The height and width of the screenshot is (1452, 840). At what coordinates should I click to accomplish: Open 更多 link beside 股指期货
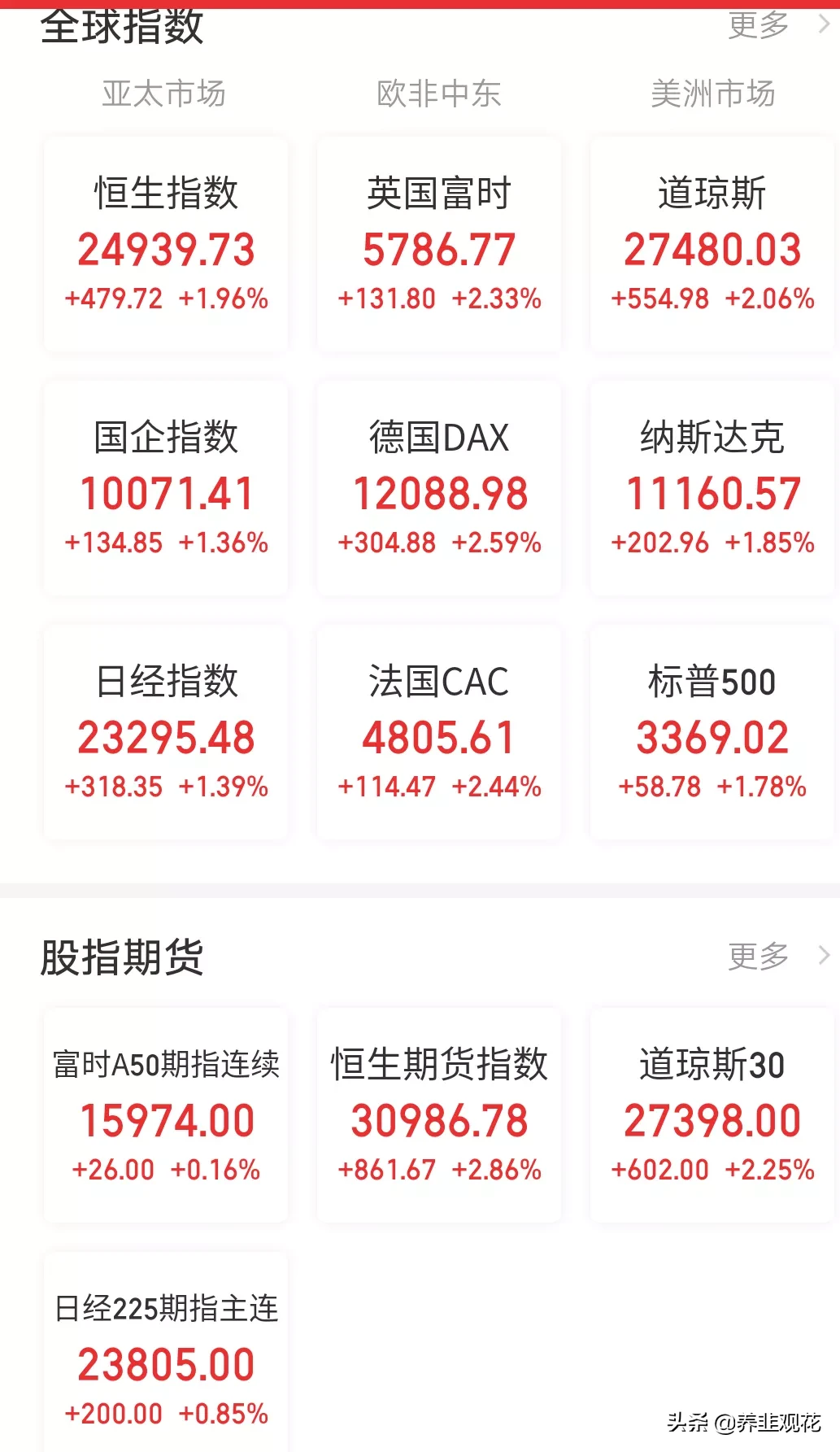pyautogui.click(x=778, y=956)
